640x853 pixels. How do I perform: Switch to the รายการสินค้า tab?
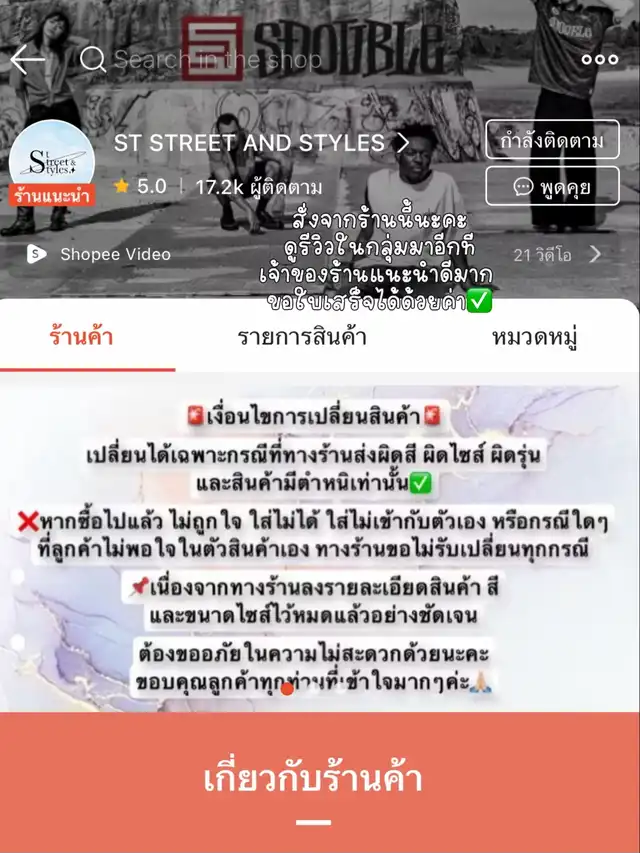(x=302, y=337)
